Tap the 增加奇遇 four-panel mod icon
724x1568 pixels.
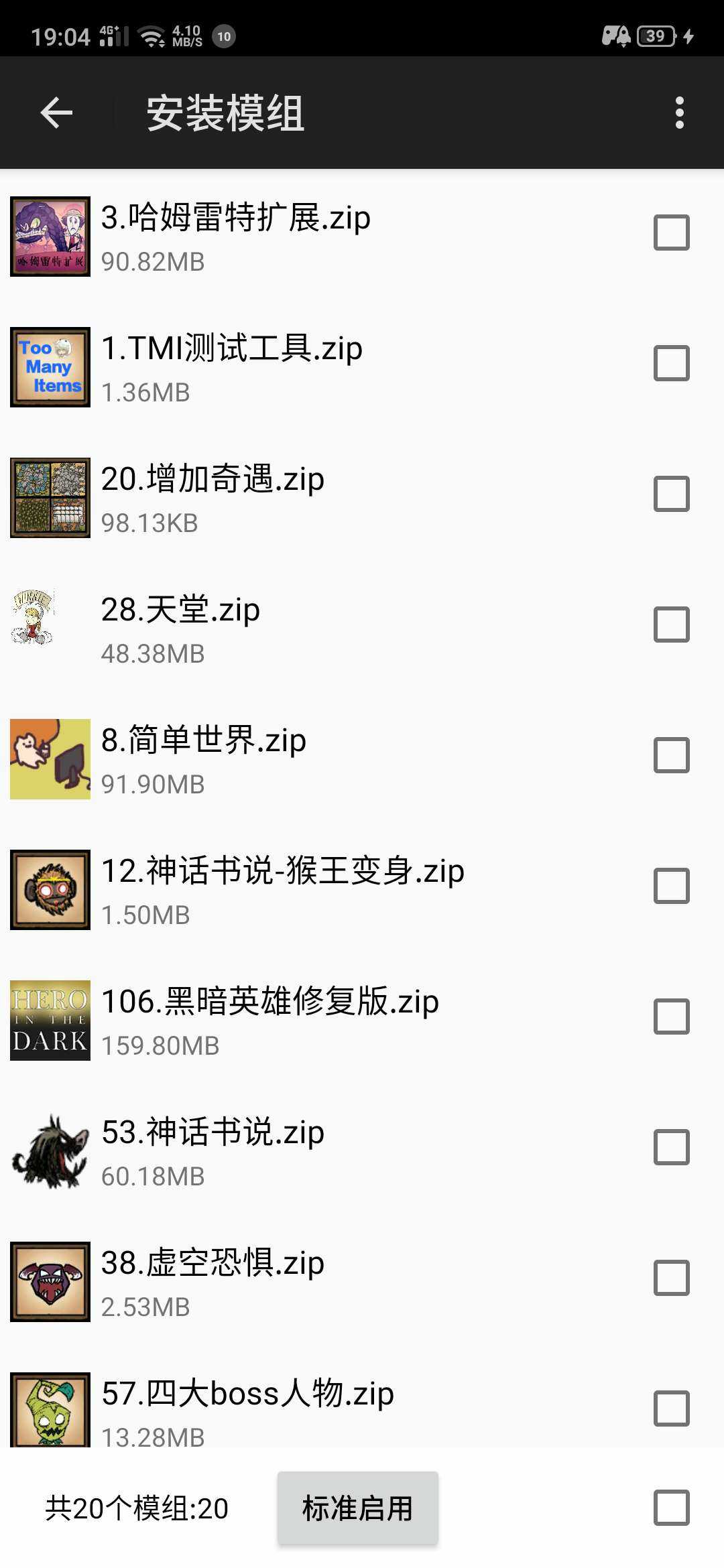point(50,497)
